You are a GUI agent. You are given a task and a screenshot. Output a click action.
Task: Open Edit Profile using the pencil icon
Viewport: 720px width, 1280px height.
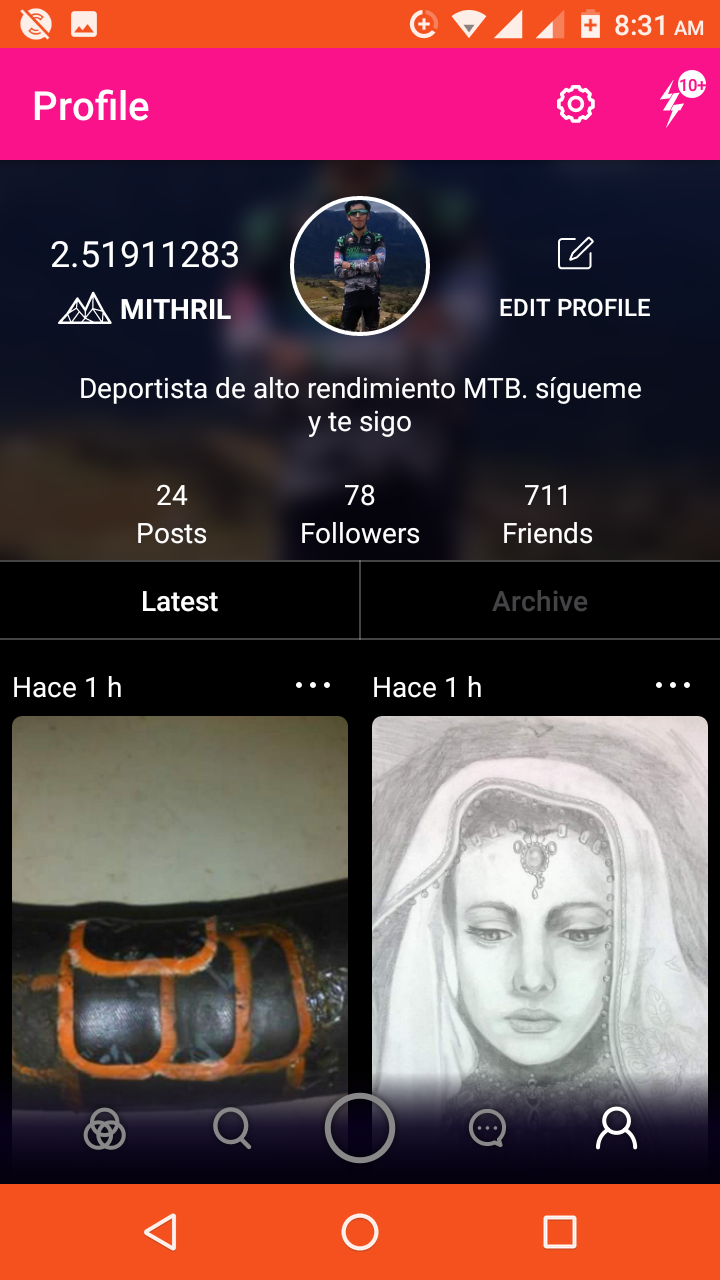click(574, 255)
